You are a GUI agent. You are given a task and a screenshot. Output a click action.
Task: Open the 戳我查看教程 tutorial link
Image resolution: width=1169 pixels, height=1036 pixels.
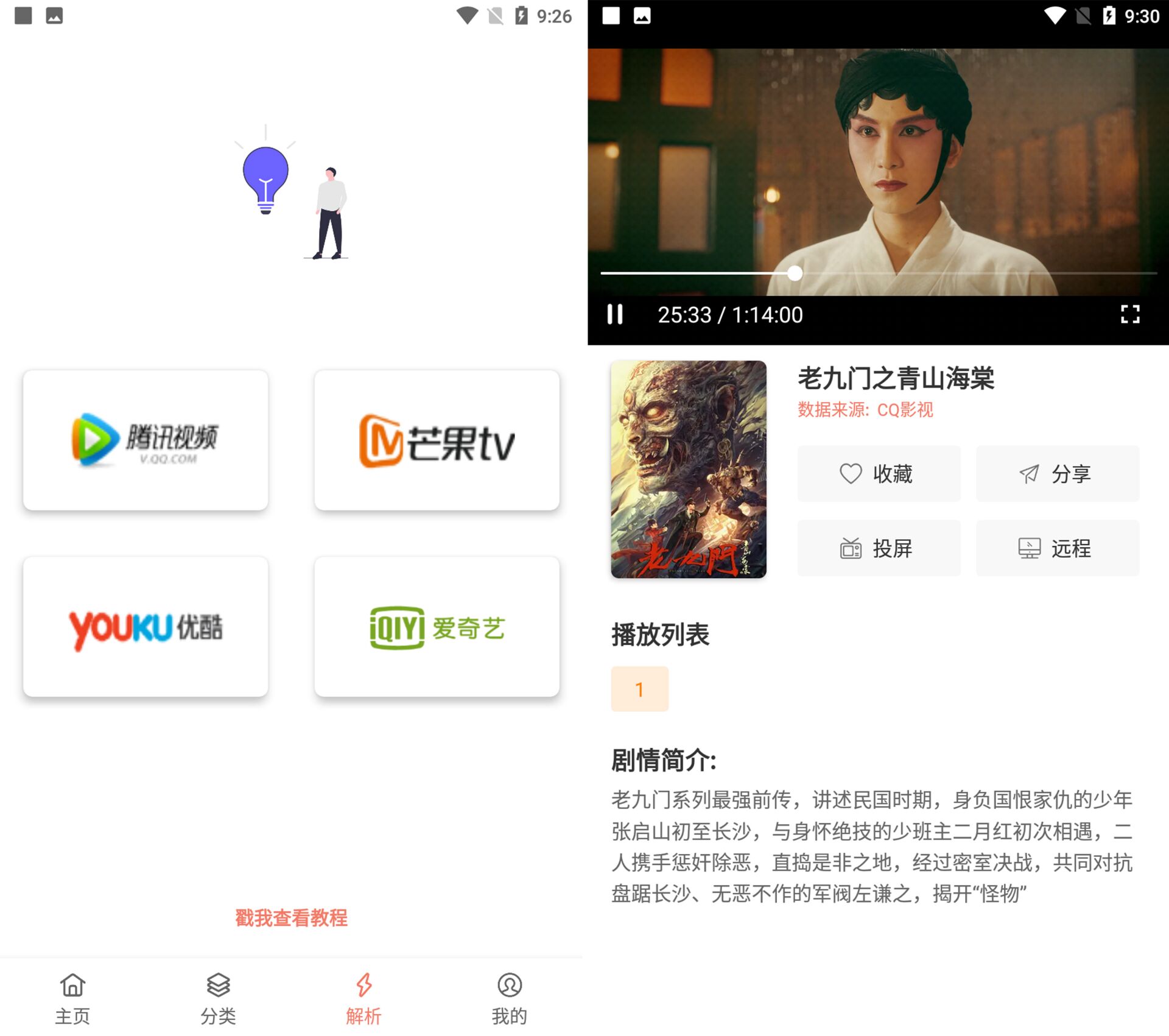tap(291, 917)
